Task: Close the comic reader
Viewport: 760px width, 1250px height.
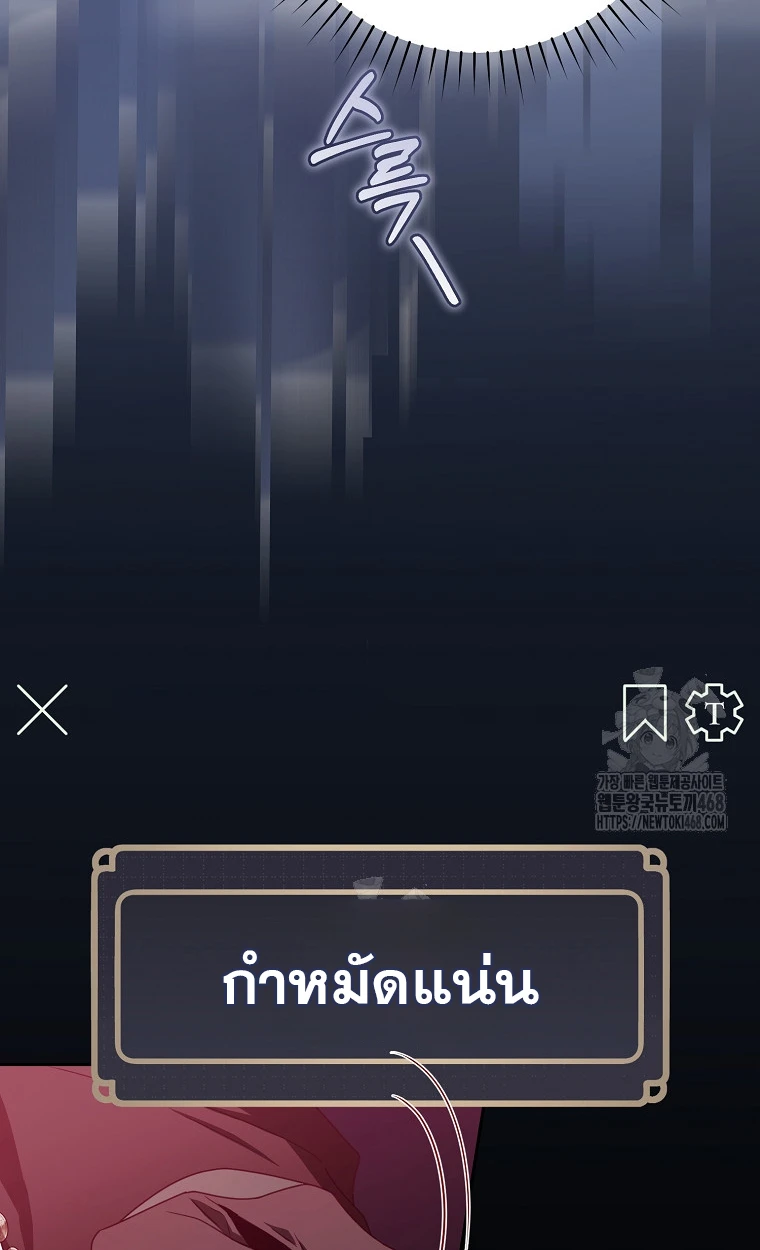Action: point(42,710)
